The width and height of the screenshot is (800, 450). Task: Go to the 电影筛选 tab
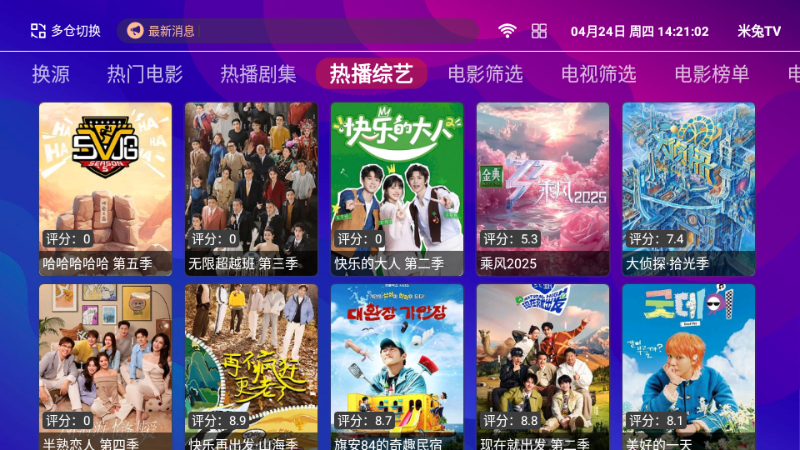coord(485,74)
